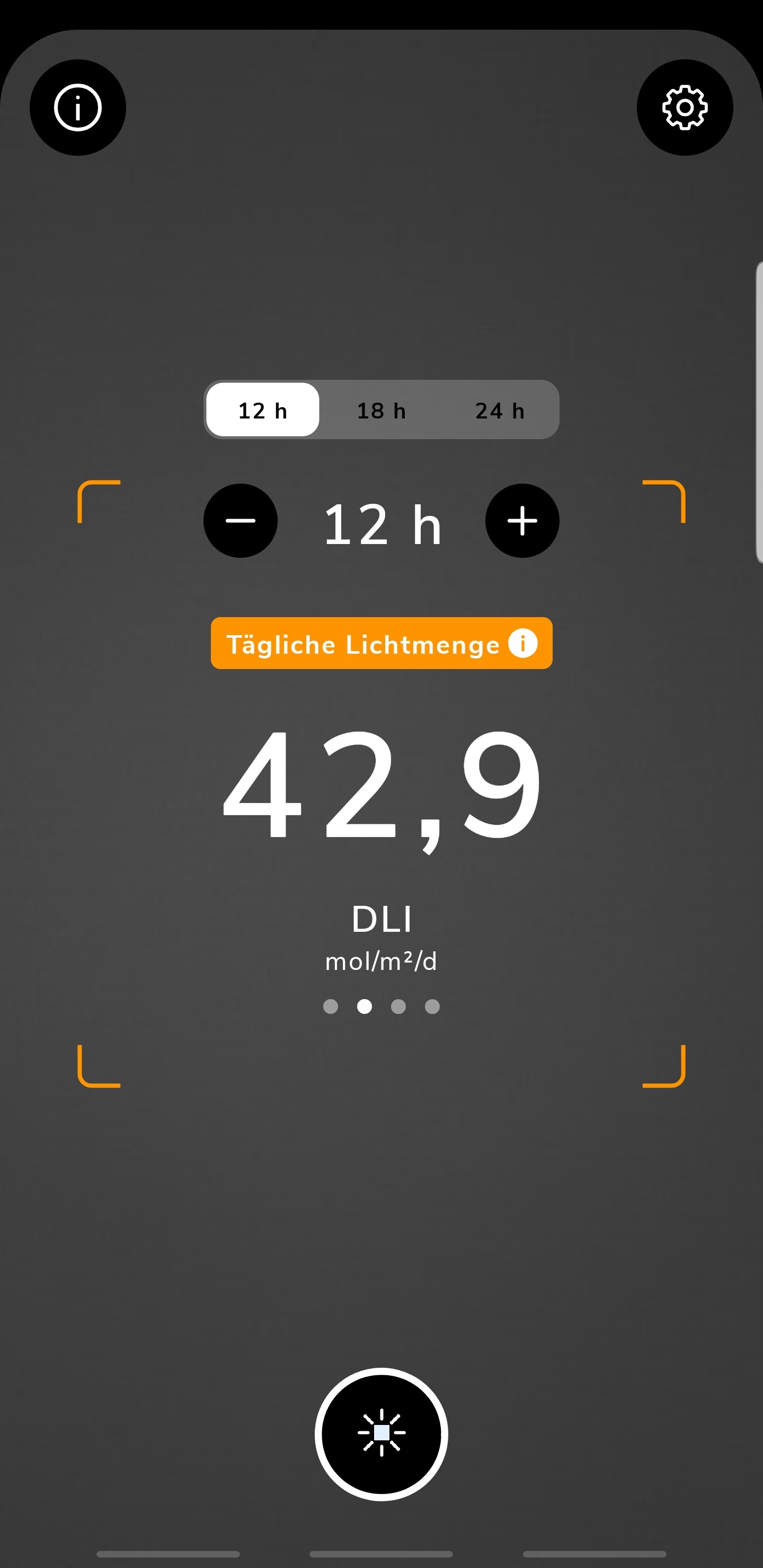
Task: Jump to the fourth page indicator dot
Action: (432, 1007)
